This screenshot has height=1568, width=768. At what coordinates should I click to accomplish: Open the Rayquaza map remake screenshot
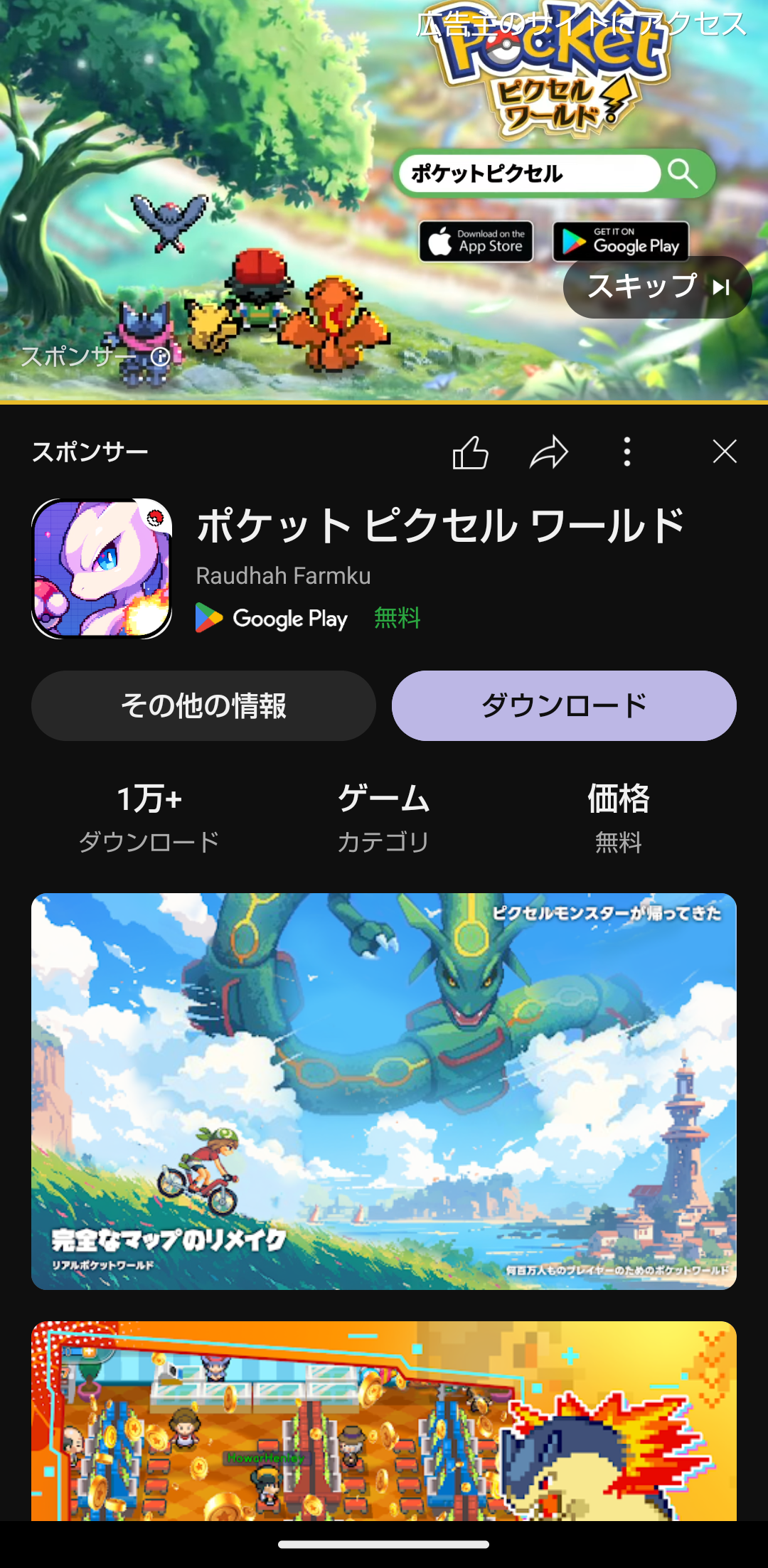(x=384, y=1091)
